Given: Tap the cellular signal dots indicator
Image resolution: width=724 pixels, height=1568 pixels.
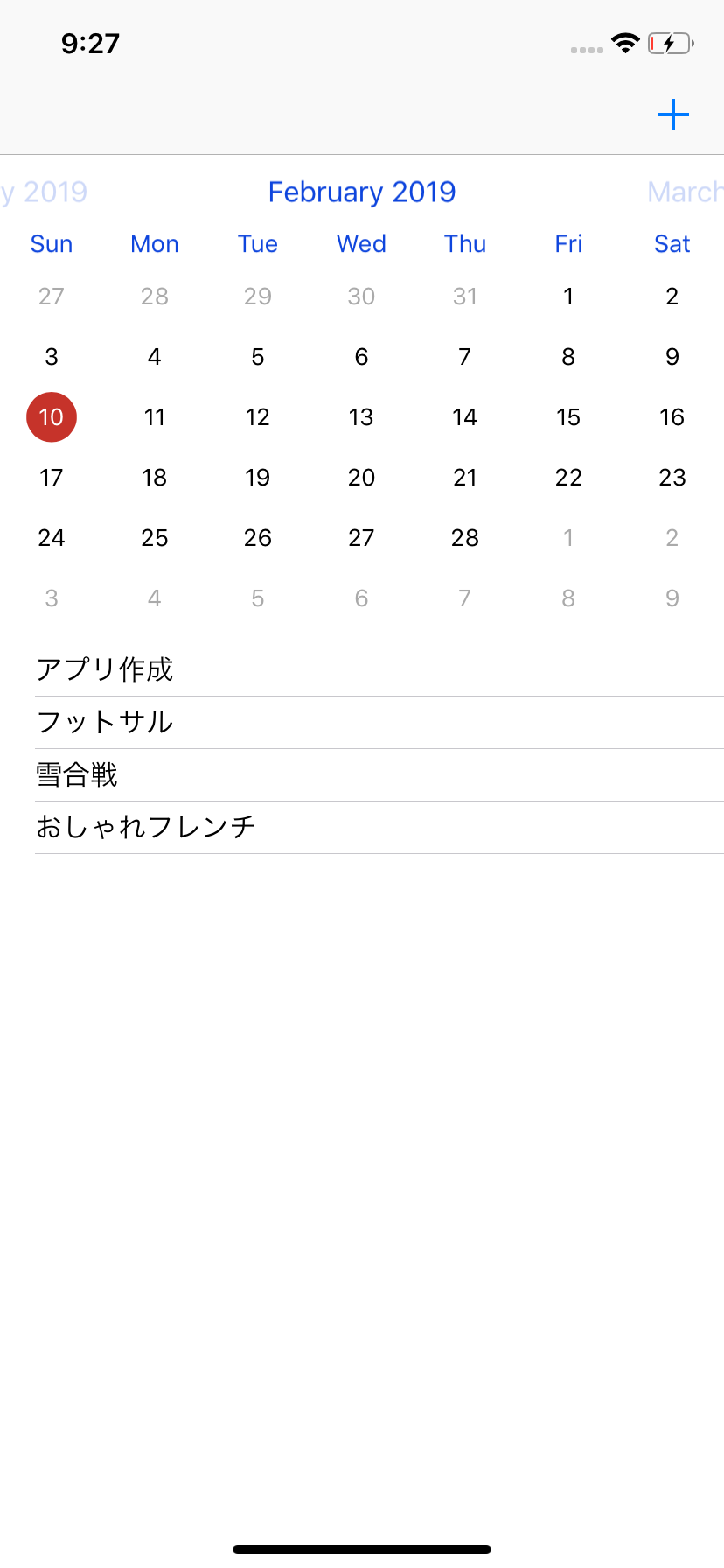Looking at the screenshot, I should tap(584, 50).
